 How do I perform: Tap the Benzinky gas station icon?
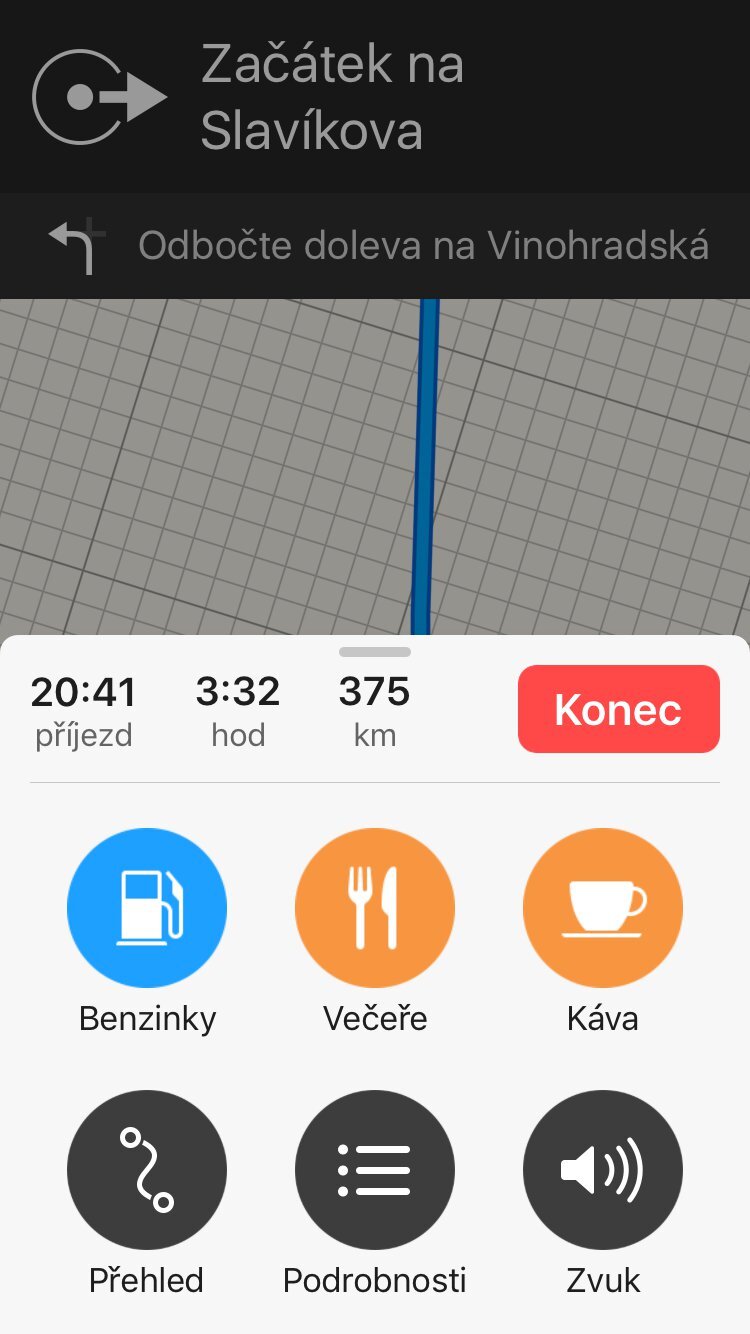click(147, 907)
